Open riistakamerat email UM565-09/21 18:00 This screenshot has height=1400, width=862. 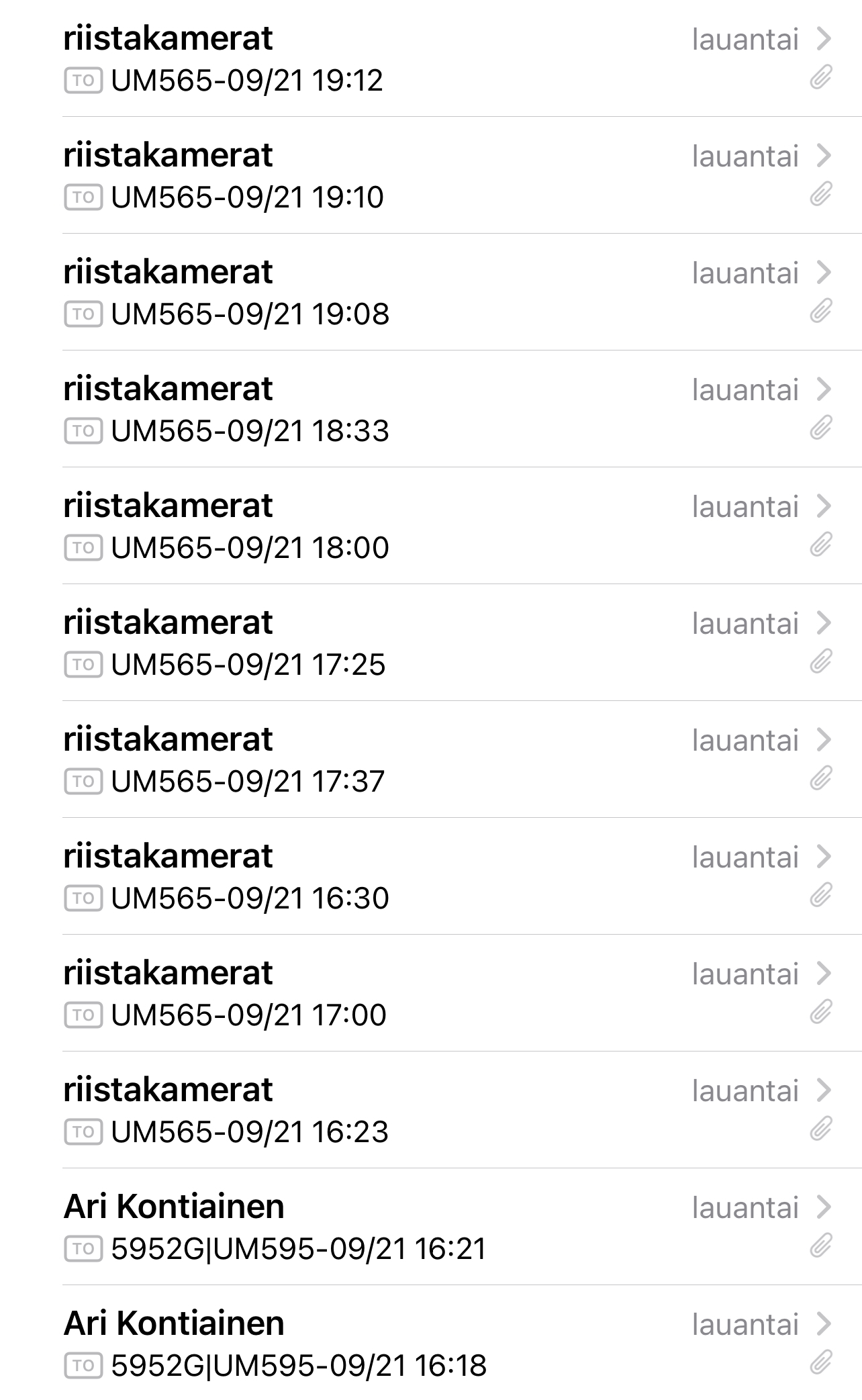tap(430, 526)
